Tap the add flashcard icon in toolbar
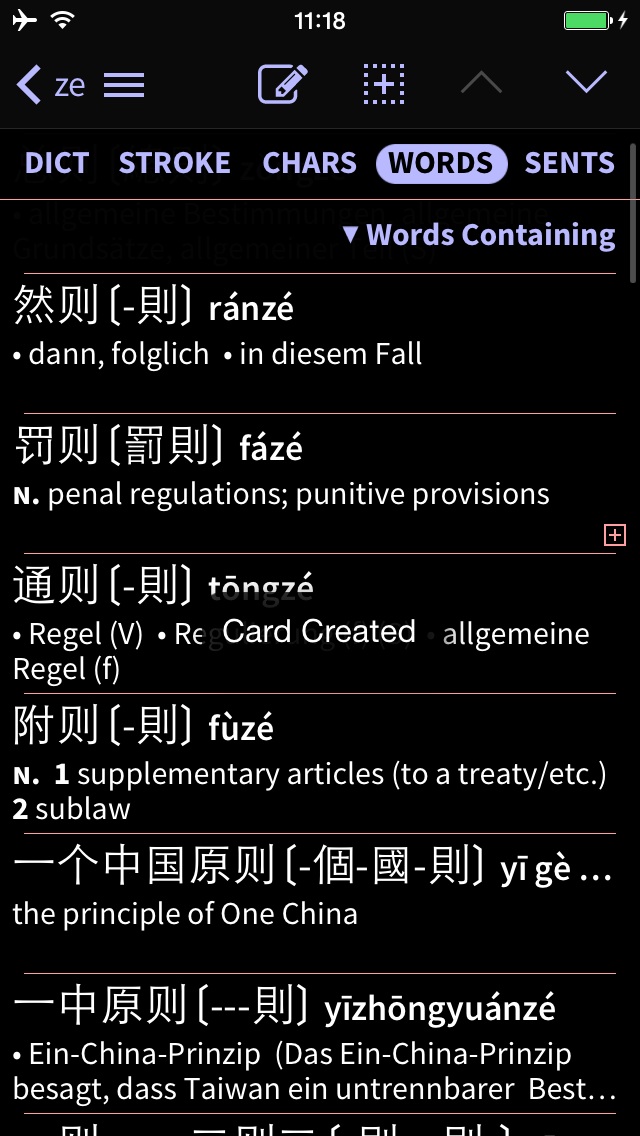The width and height of the screenshot is (640, 1136). click(384, 84)
